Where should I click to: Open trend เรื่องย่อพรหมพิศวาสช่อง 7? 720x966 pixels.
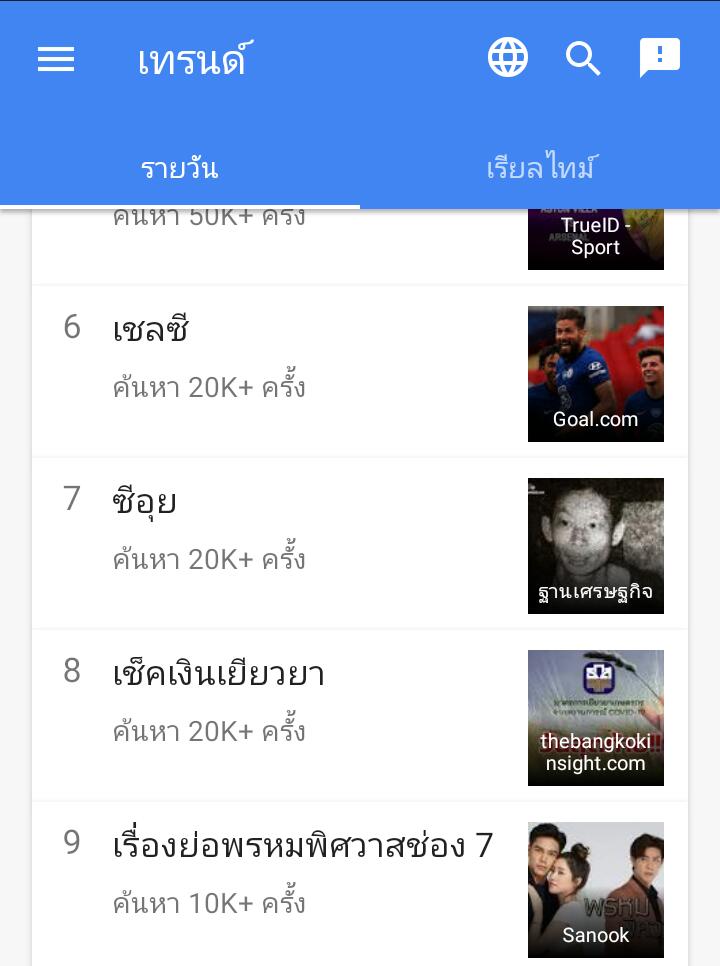point(303,845)
